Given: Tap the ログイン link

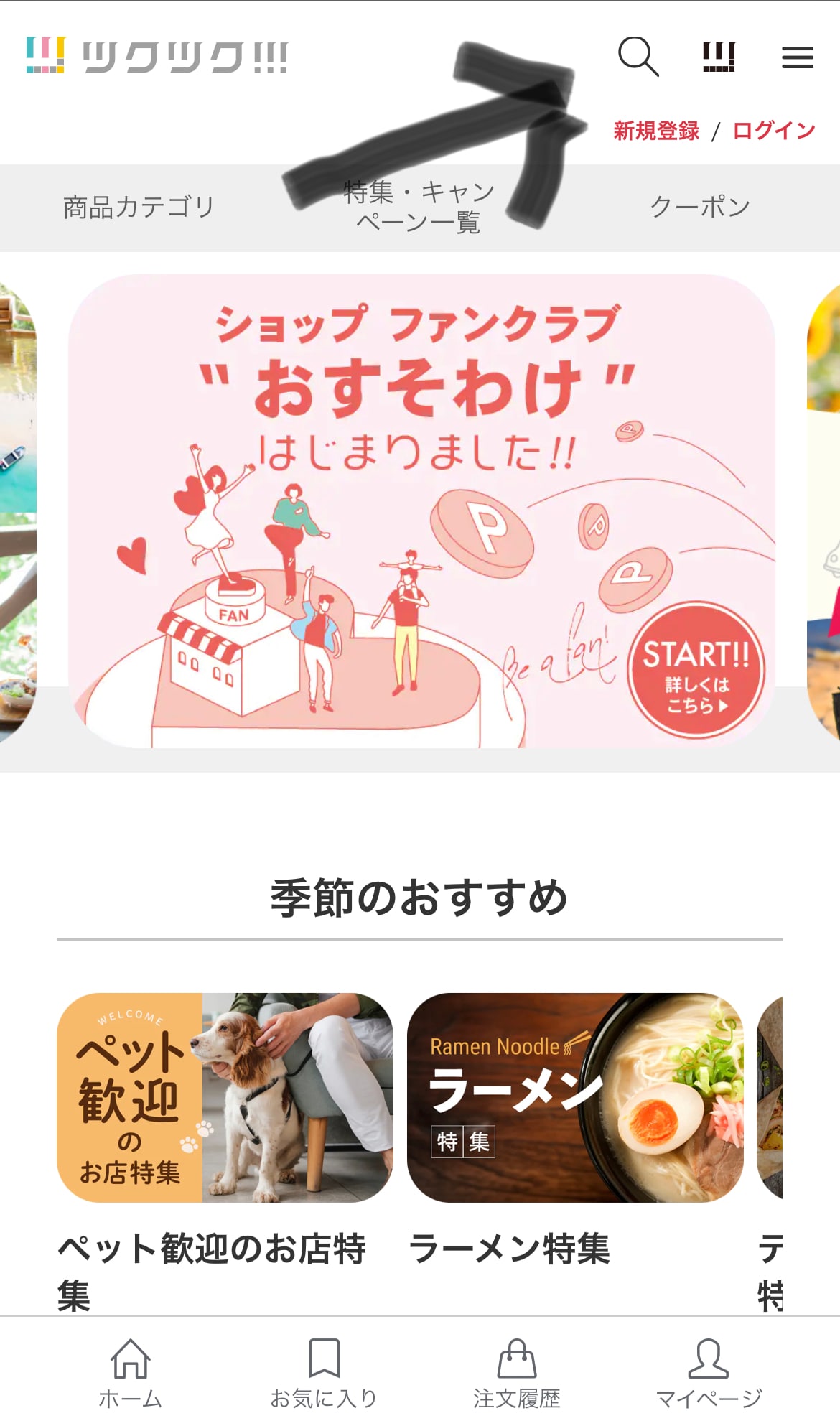Looking at the screenshot, I should [773, 131].
